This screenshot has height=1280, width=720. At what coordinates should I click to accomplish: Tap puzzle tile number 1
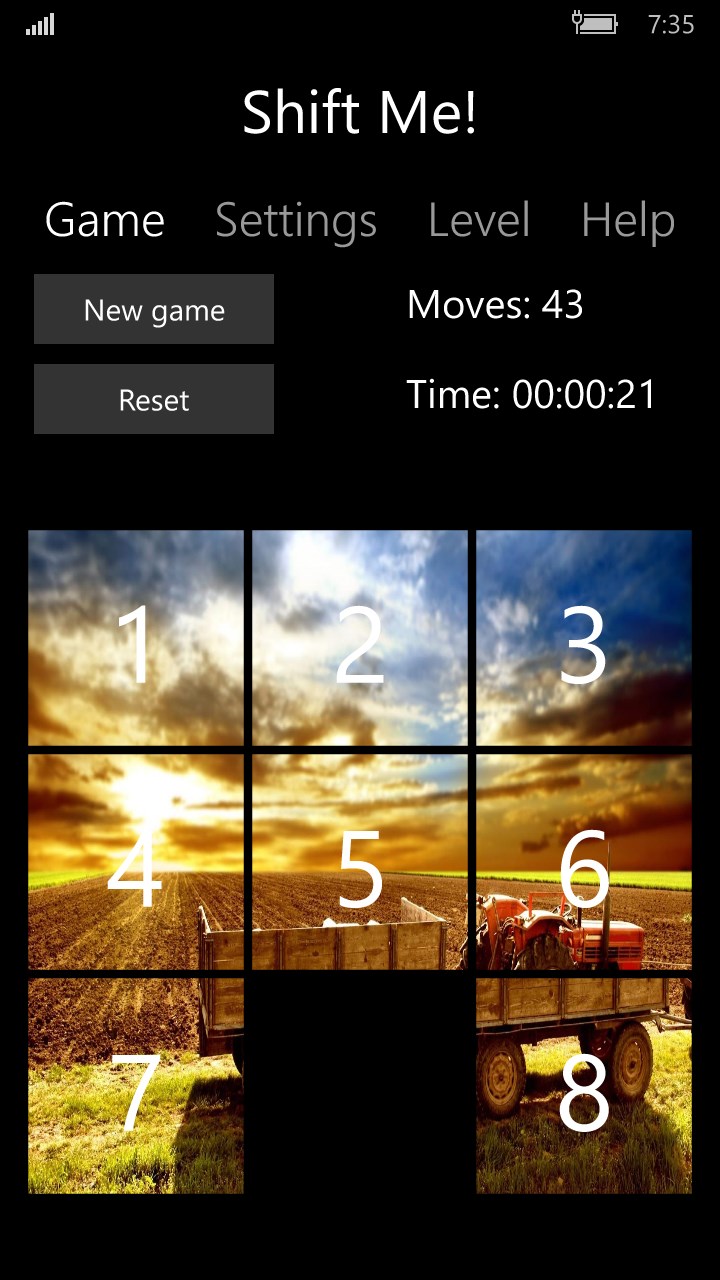[136, 638]
